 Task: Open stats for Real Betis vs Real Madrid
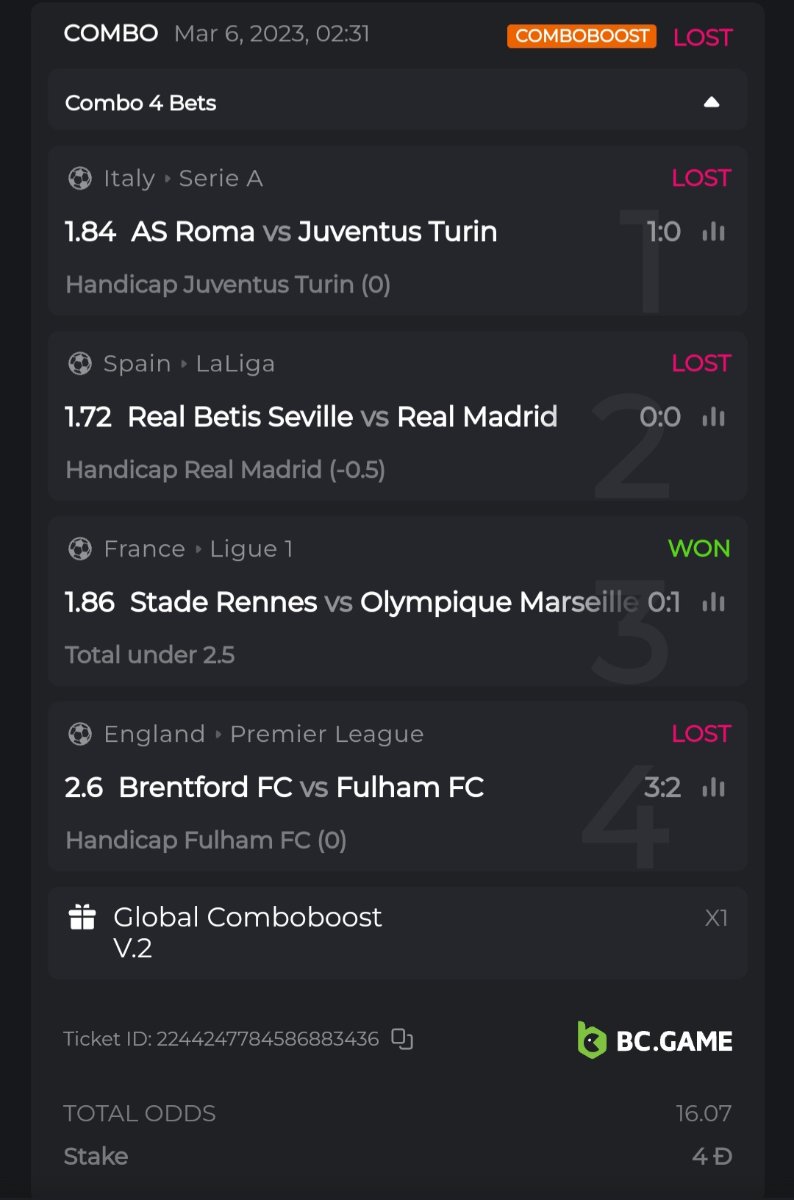tap(713, 417)
